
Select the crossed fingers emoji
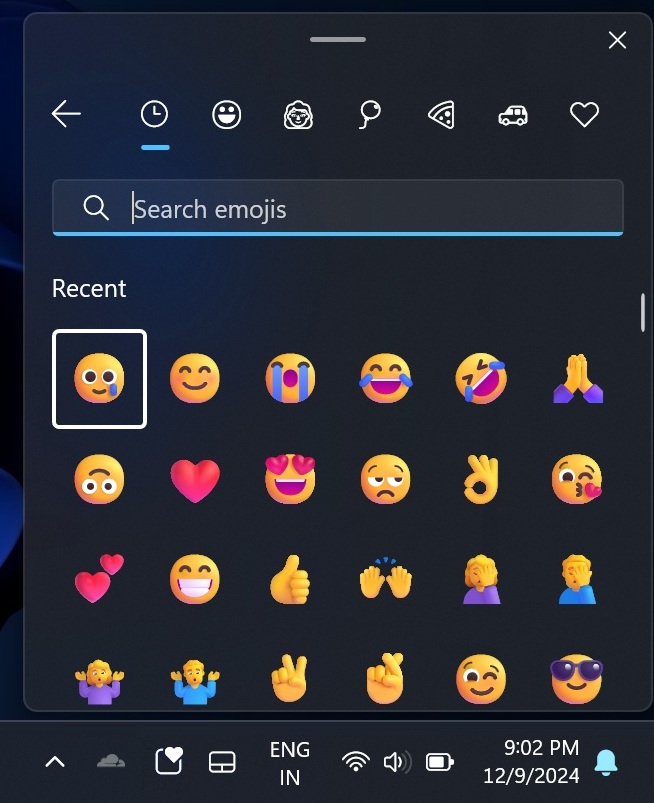coord(386,678)
